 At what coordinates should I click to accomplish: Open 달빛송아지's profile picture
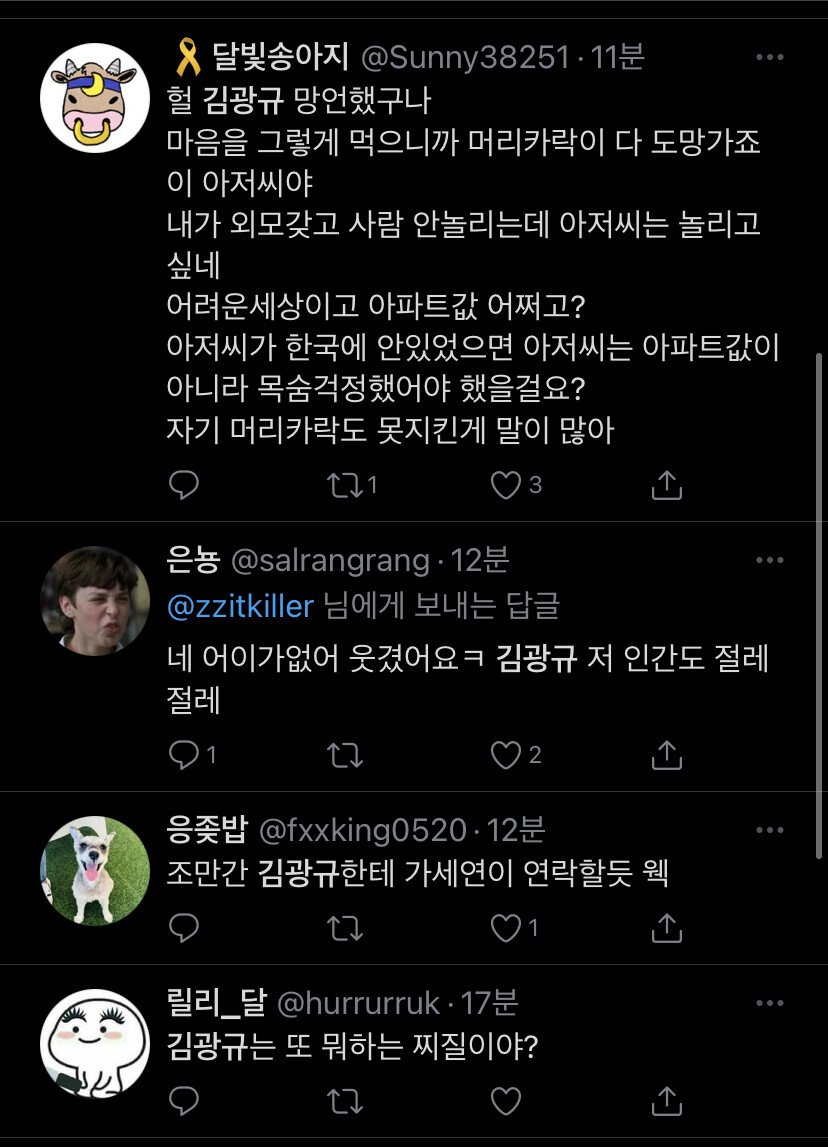[x=95, y=98]
